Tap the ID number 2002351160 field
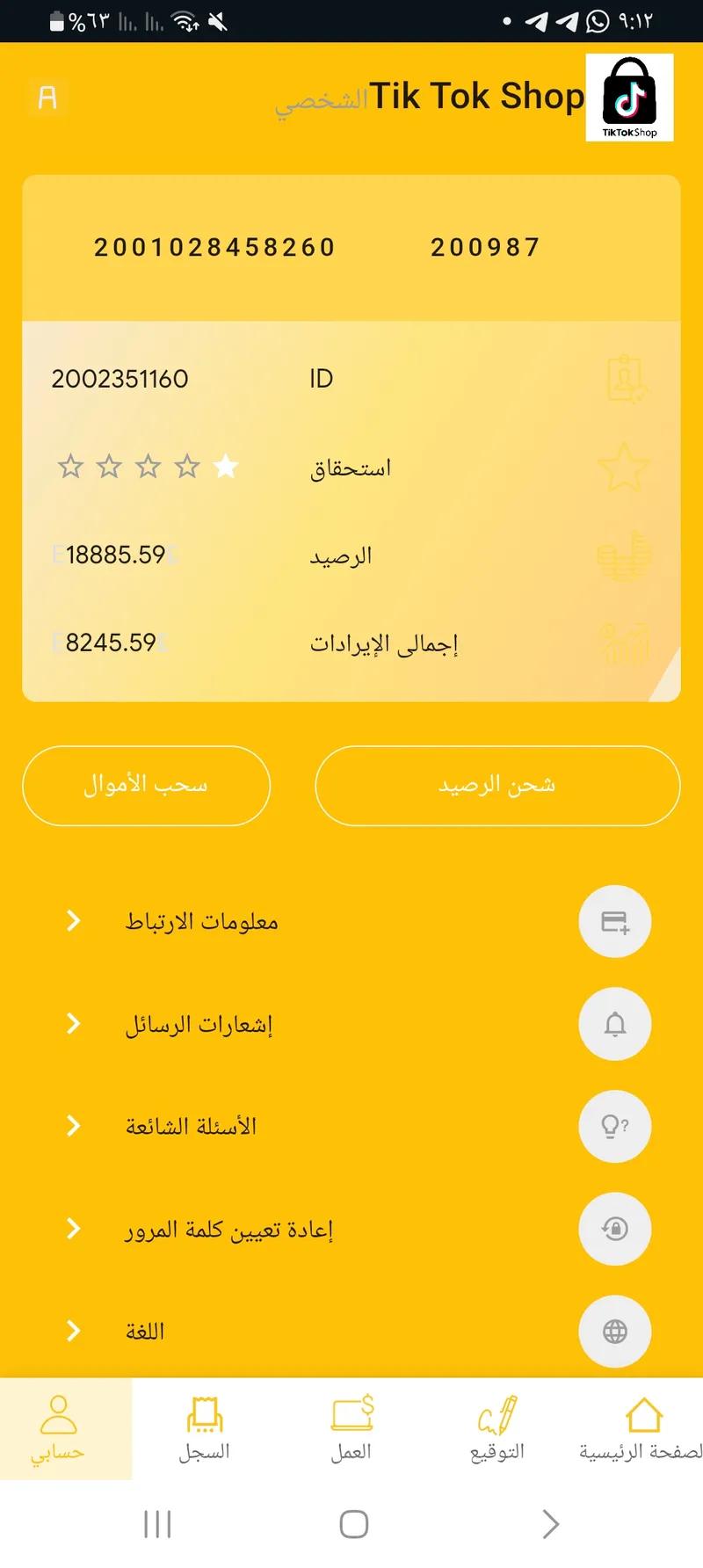Viewport: 703px width, 1568px height. click(x=120, y=378)
